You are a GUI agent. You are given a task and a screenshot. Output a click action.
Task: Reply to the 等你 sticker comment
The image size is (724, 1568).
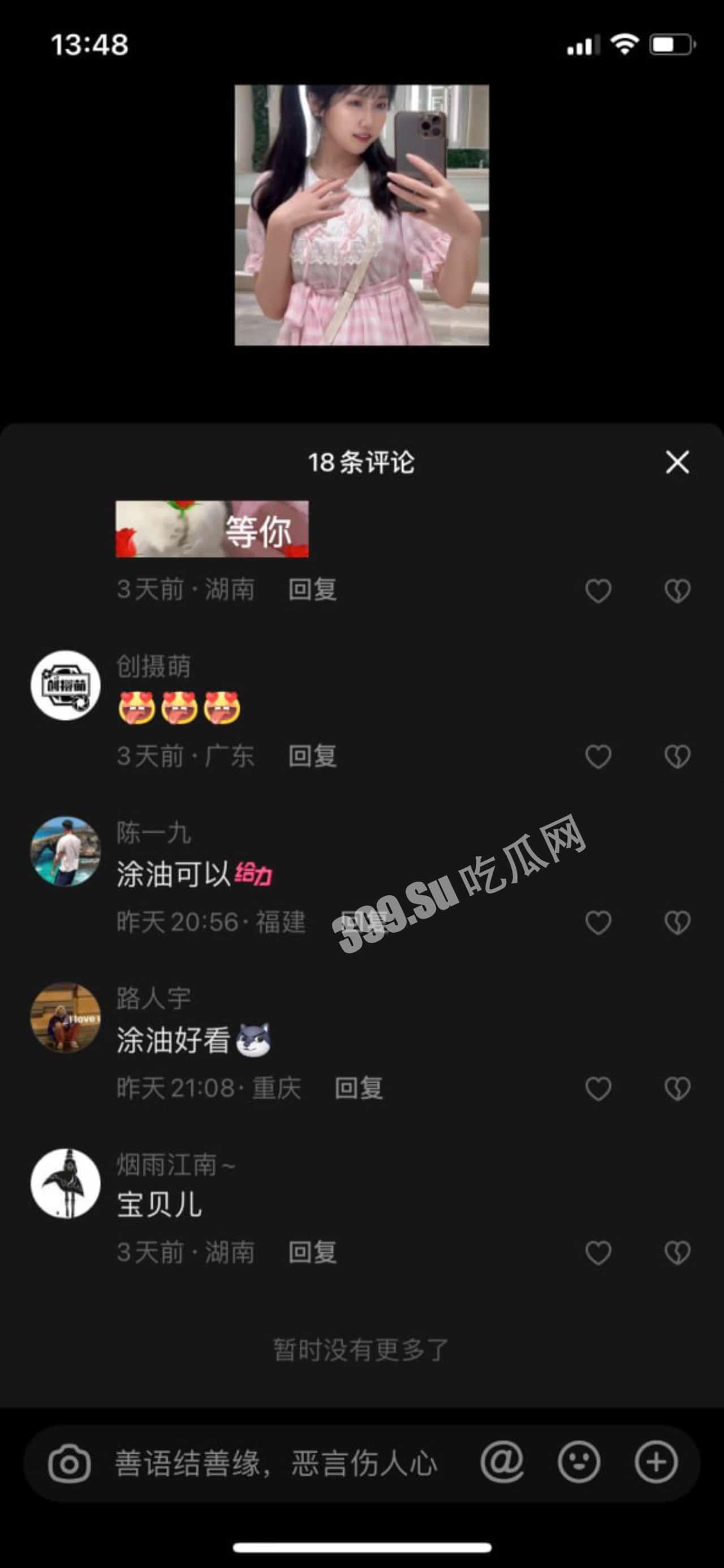312,589
